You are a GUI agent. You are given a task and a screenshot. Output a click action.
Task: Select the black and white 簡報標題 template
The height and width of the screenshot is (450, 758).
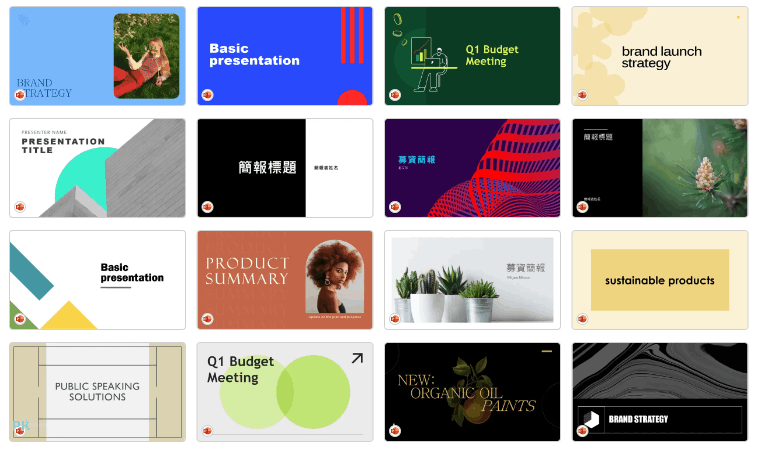click(x=285, y=168)
